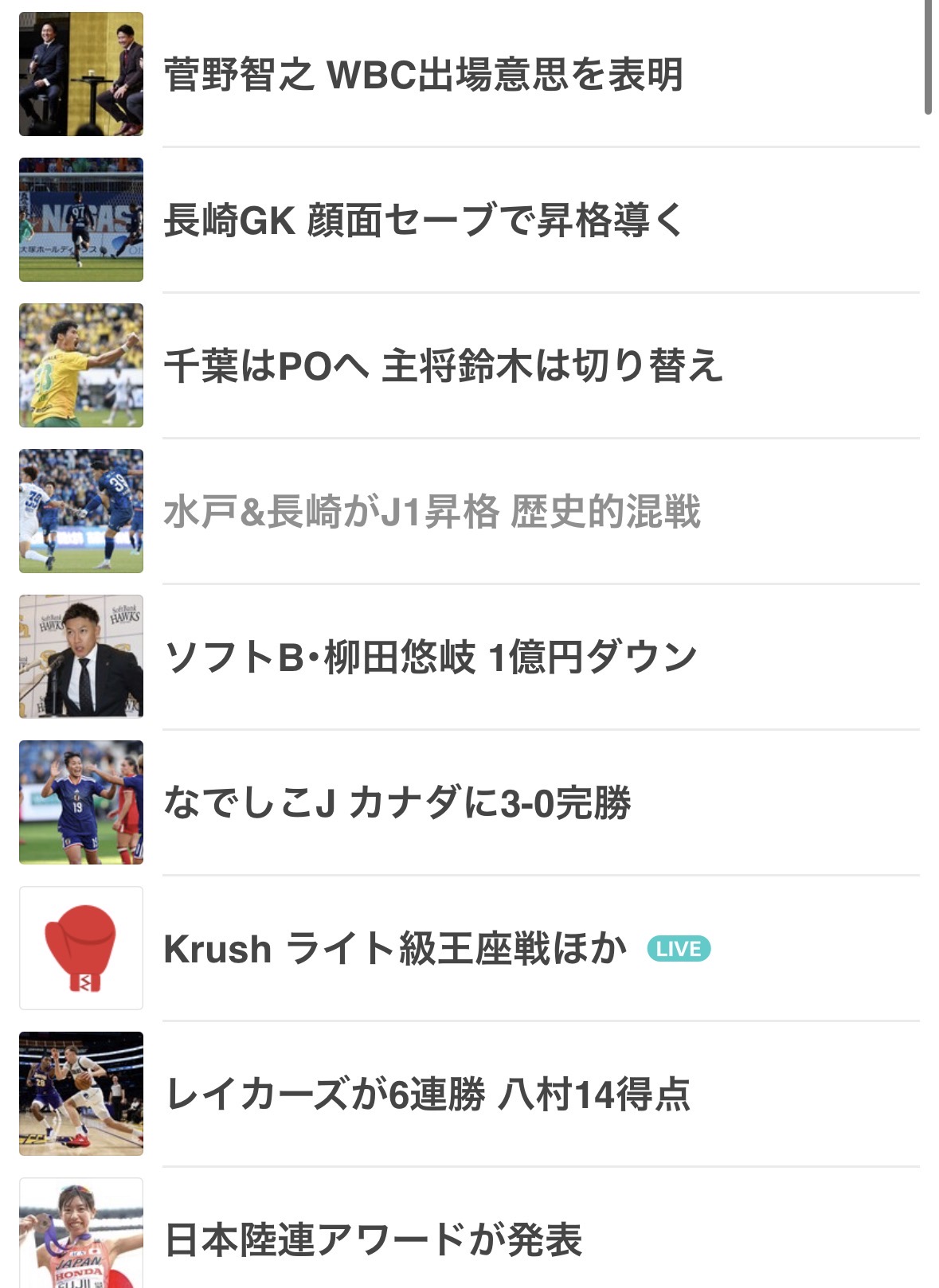Select レイカーズが6連勝 八村14得点 headline
Viewport: 939px width, 1288px height.
427,1095
